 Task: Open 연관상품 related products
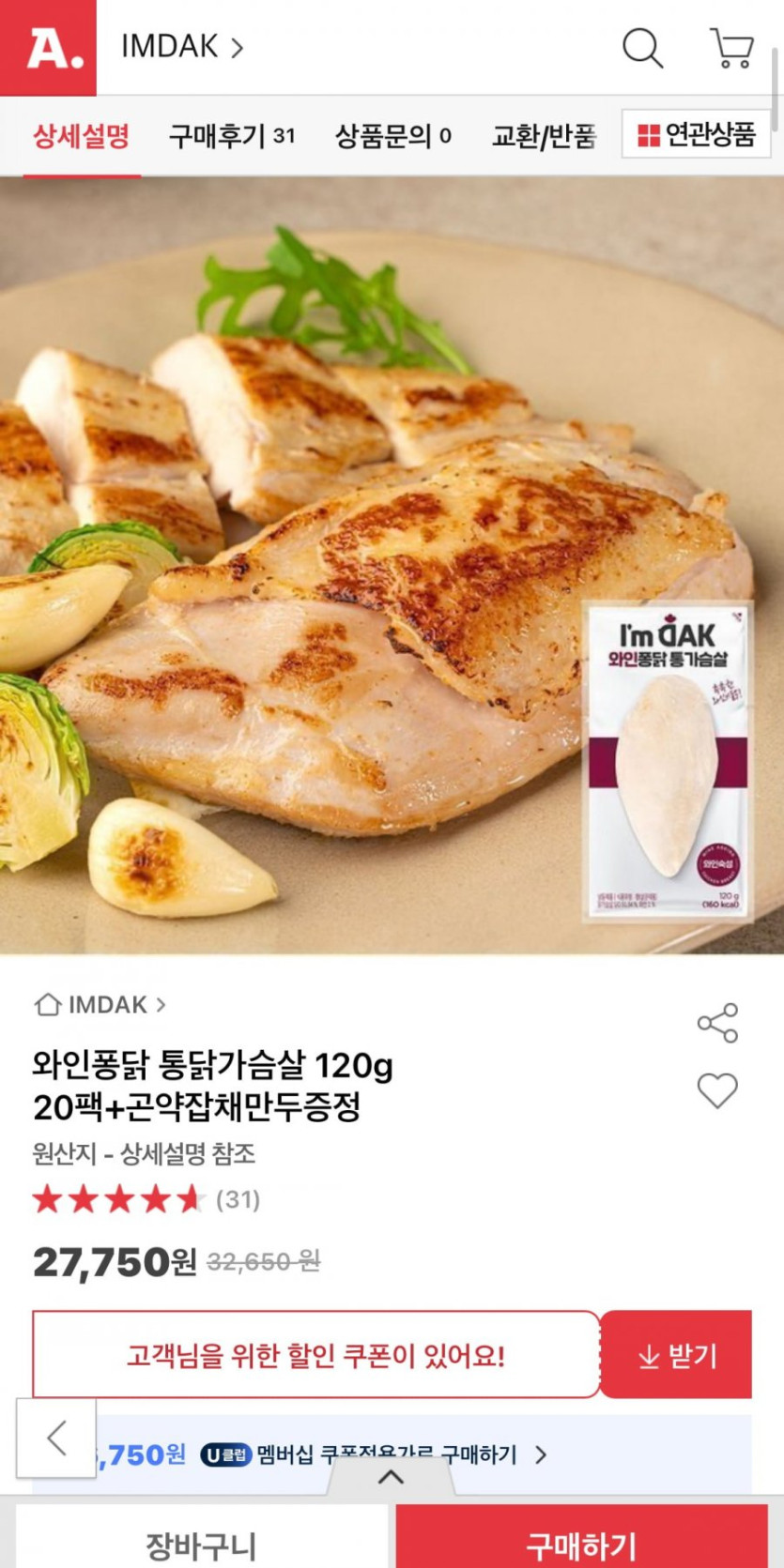pyautogui.click(x=696, y=134)
